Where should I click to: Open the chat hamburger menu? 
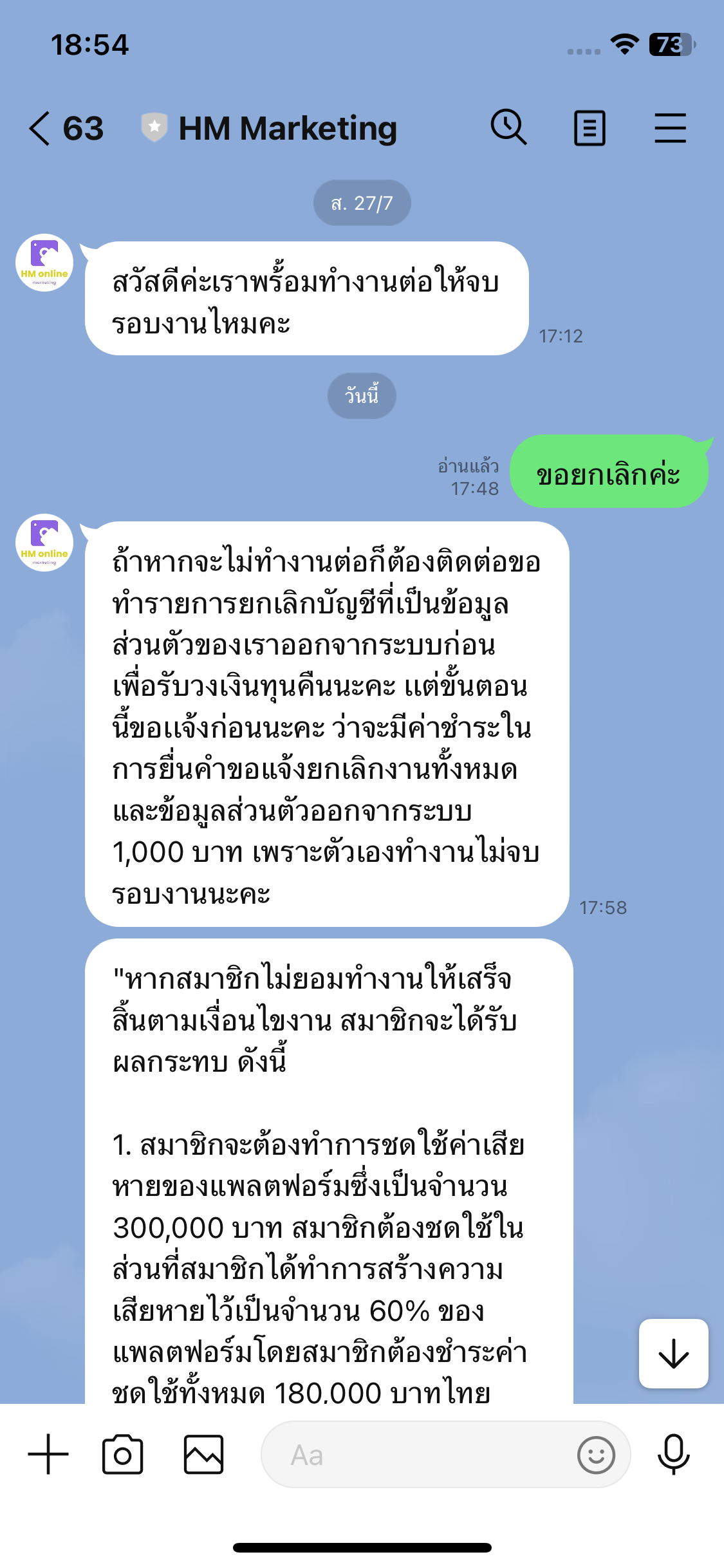pyautogui.click(x=670, y=127)
